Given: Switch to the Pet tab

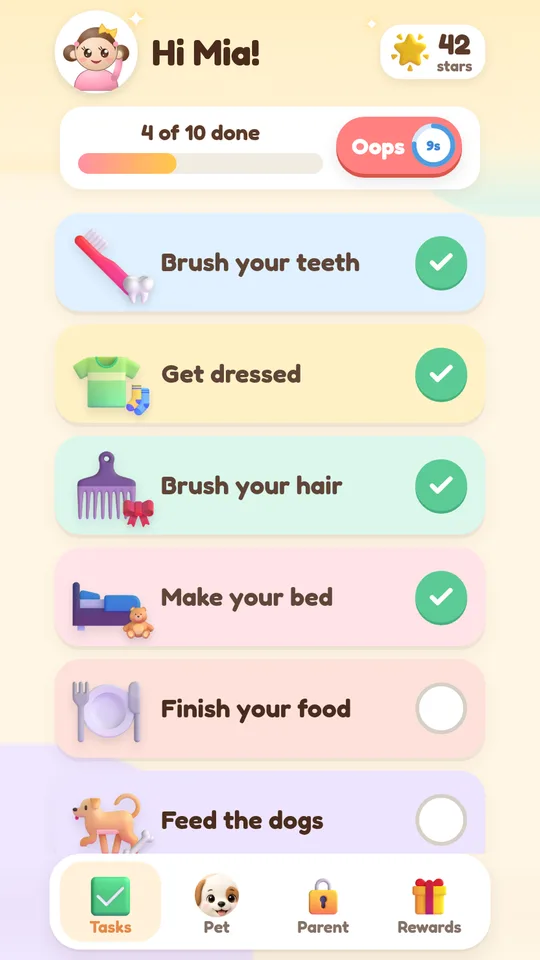Looking at the screenshot, I should 217,903.
